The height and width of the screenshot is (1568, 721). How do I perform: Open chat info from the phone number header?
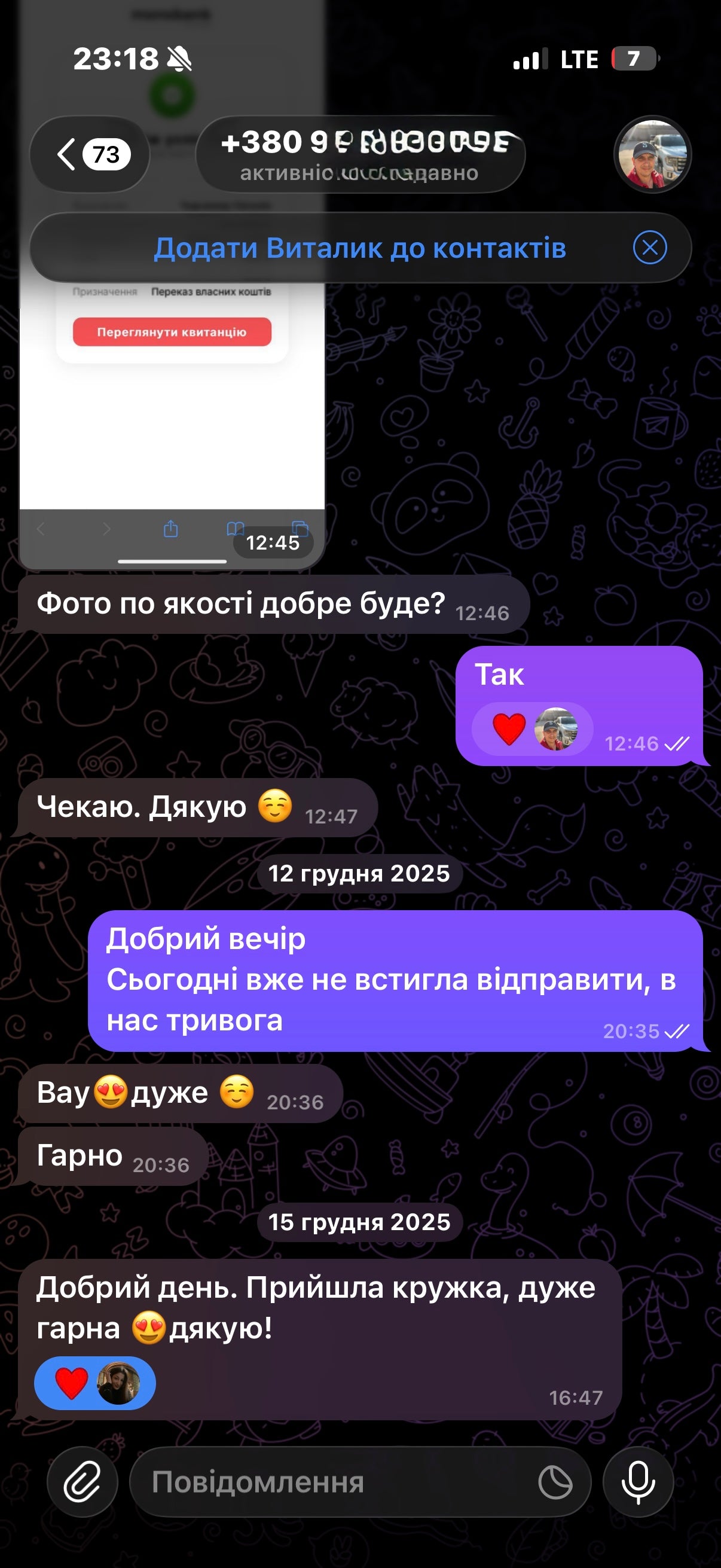[x=360, y=154]
